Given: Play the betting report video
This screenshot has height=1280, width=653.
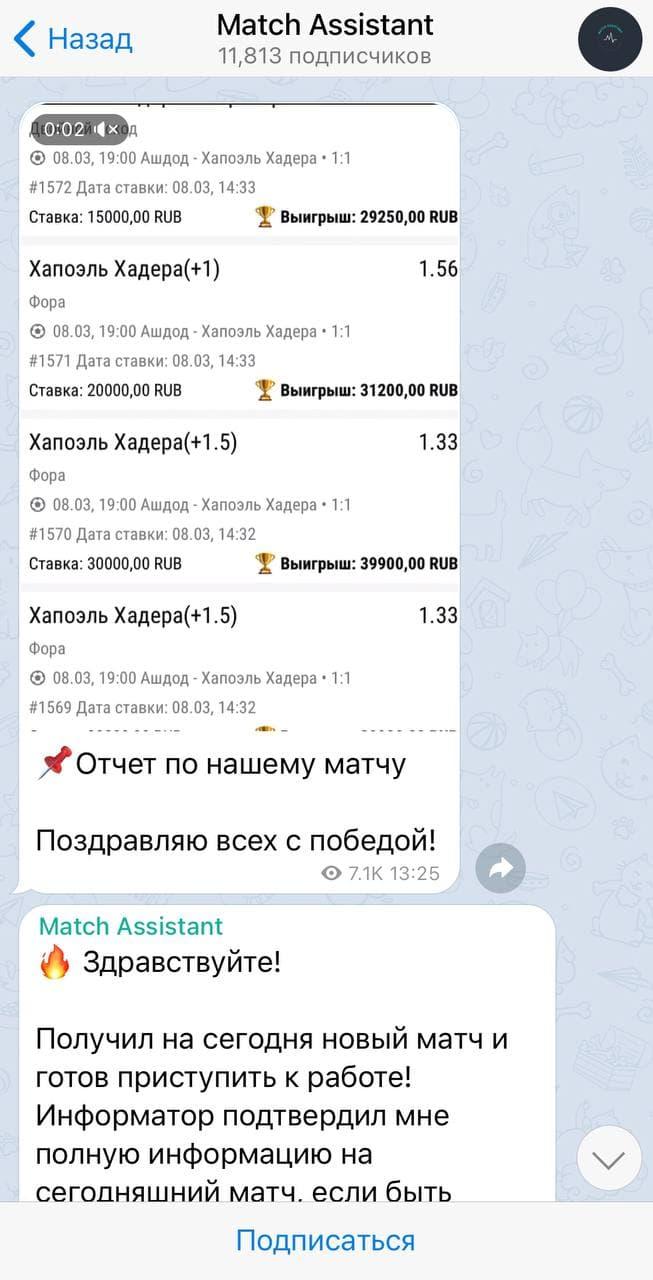Looking at the screenshot, I should click(x=240, y=420).
